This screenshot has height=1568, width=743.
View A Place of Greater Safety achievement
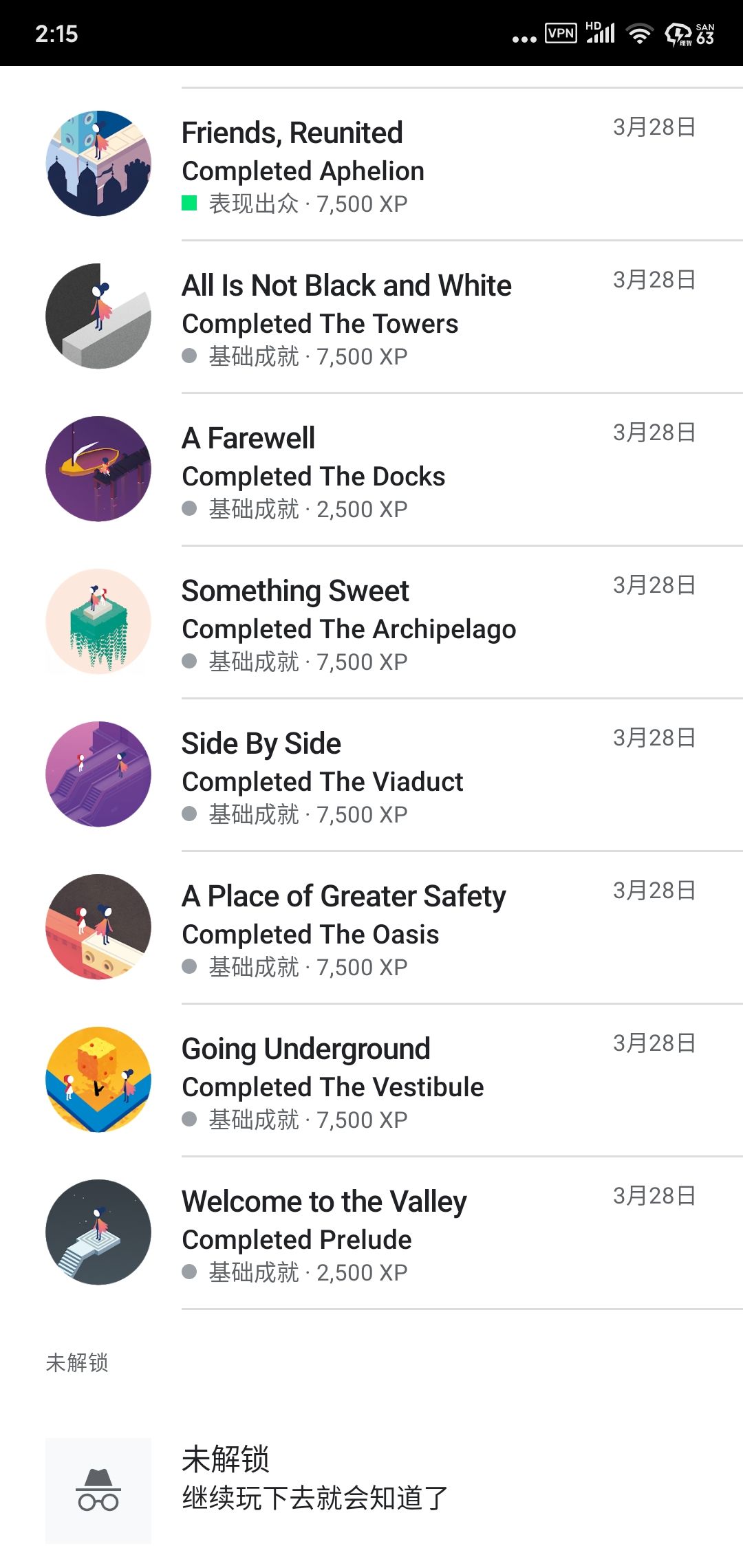pyautogui.click(x=371, y=928)
